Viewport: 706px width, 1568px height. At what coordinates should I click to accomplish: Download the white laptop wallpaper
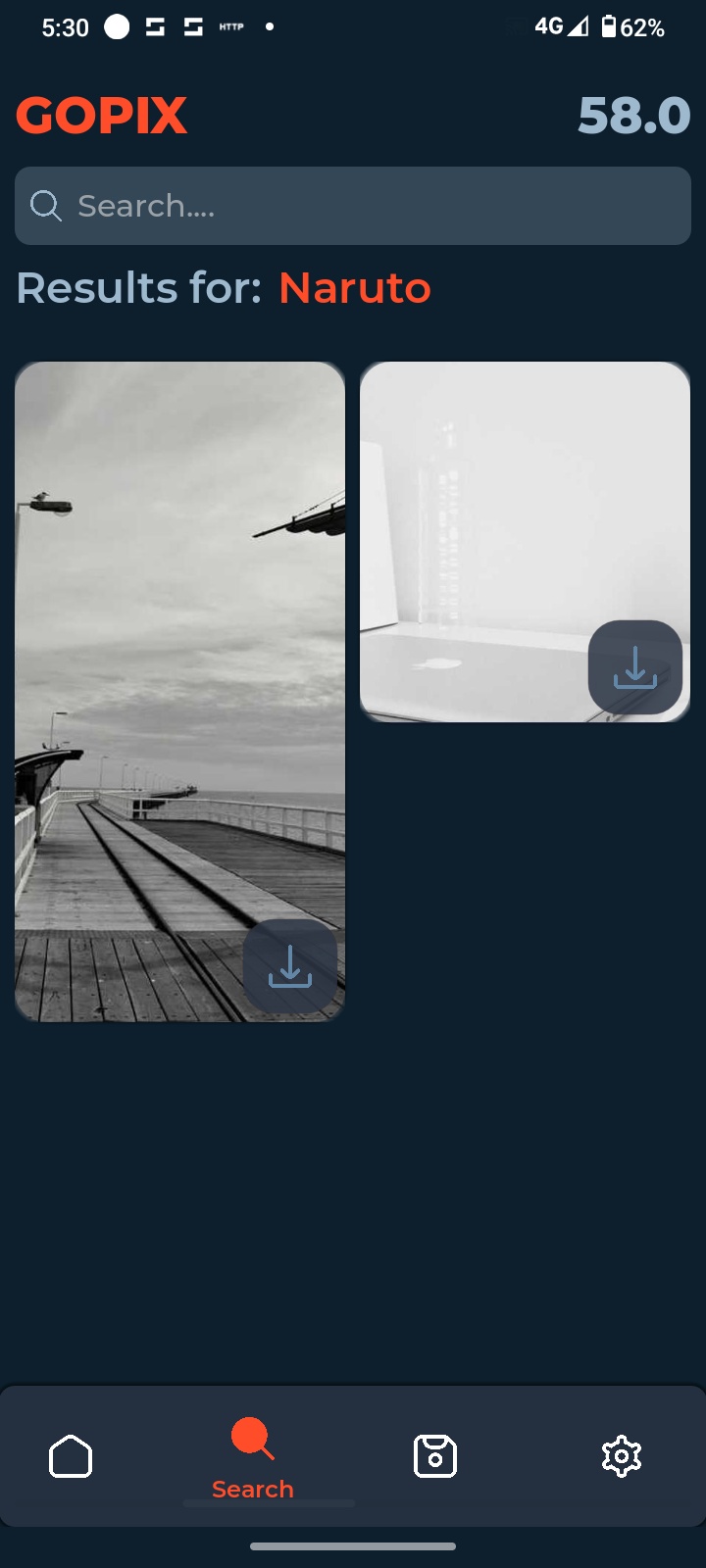pos(634,667)
